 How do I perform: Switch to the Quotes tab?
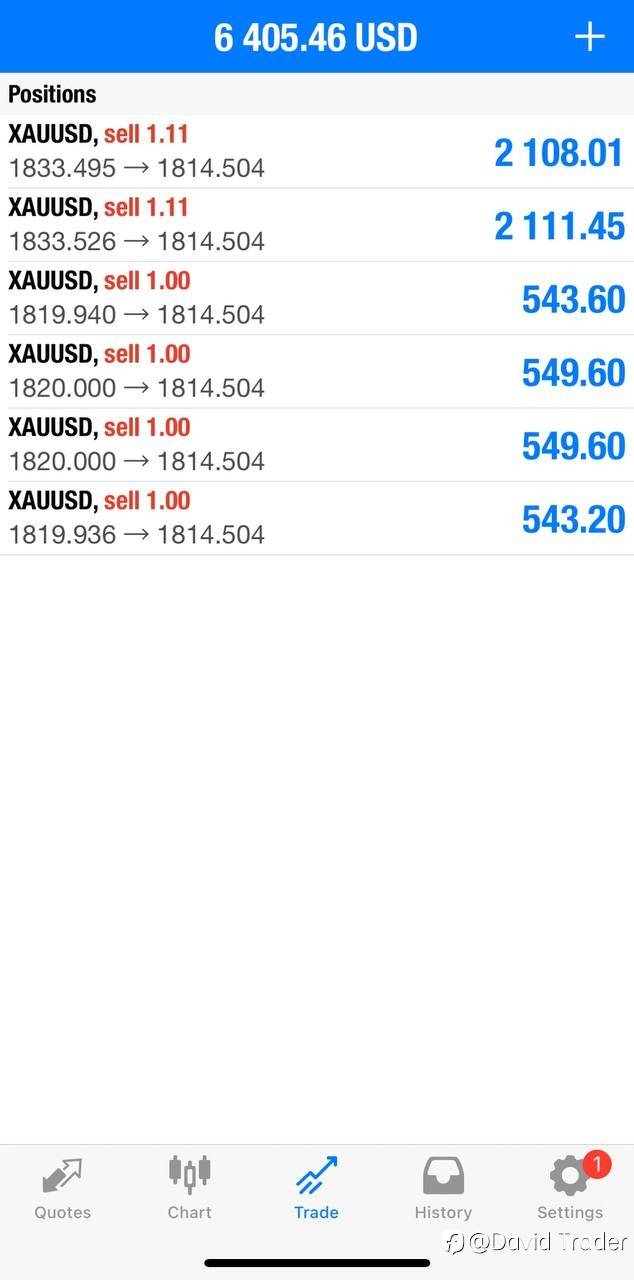(x=63, y=1189)
